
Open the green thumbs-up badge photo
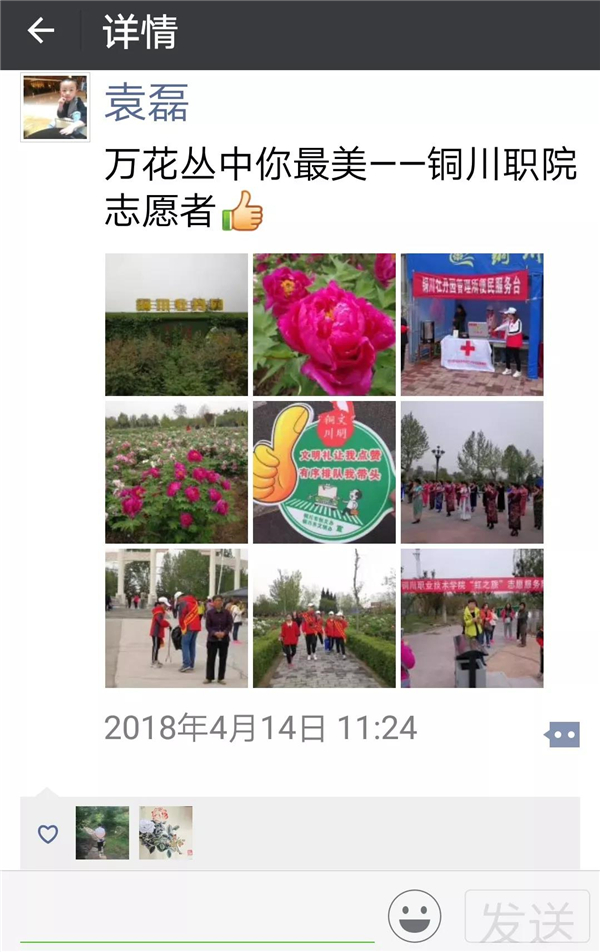click(x=324, y=472)
